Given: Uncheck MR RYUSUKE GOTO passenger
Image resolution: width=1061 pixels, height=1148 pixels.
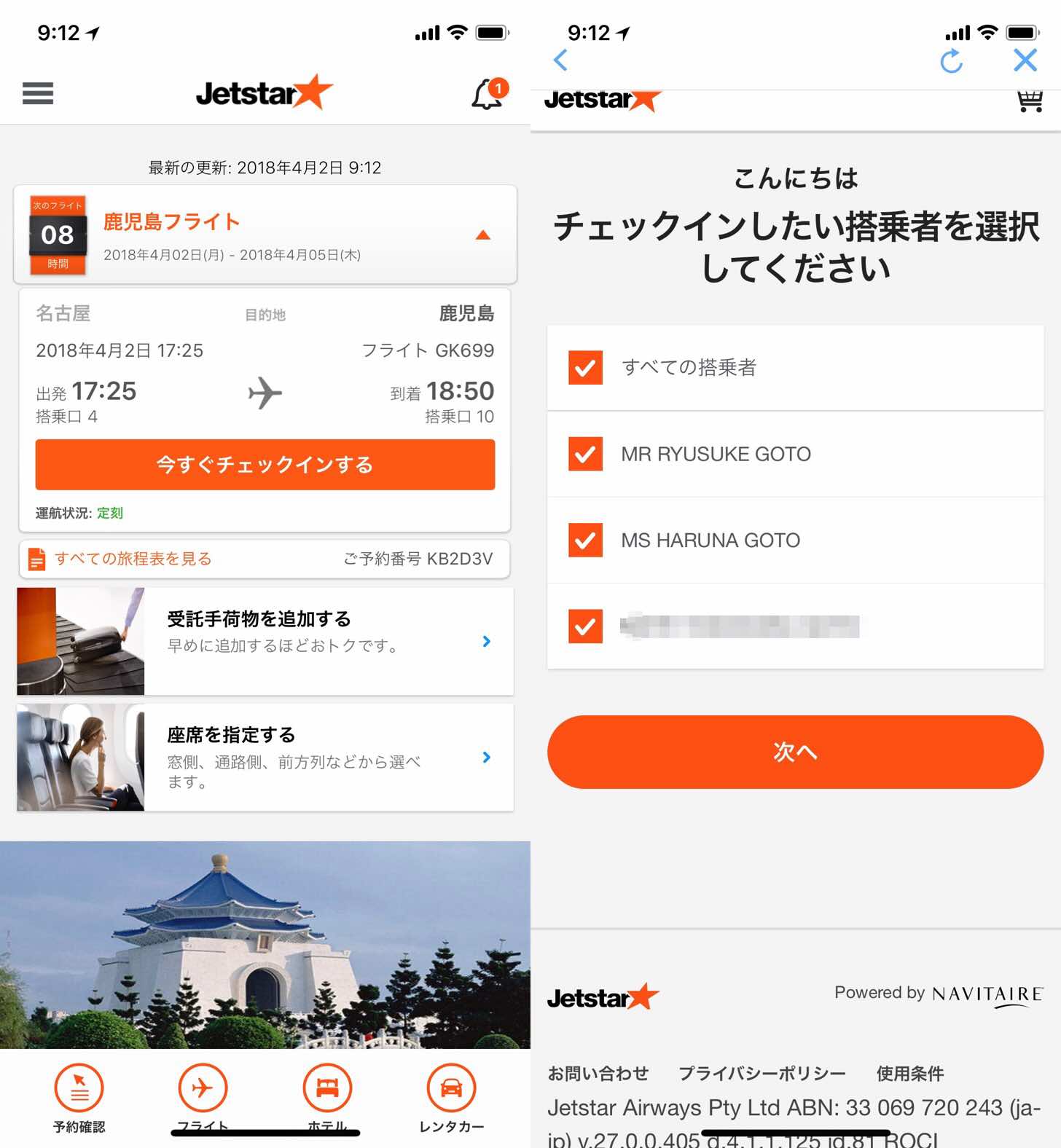Looking at the screenshot, I should coord(585,454).
